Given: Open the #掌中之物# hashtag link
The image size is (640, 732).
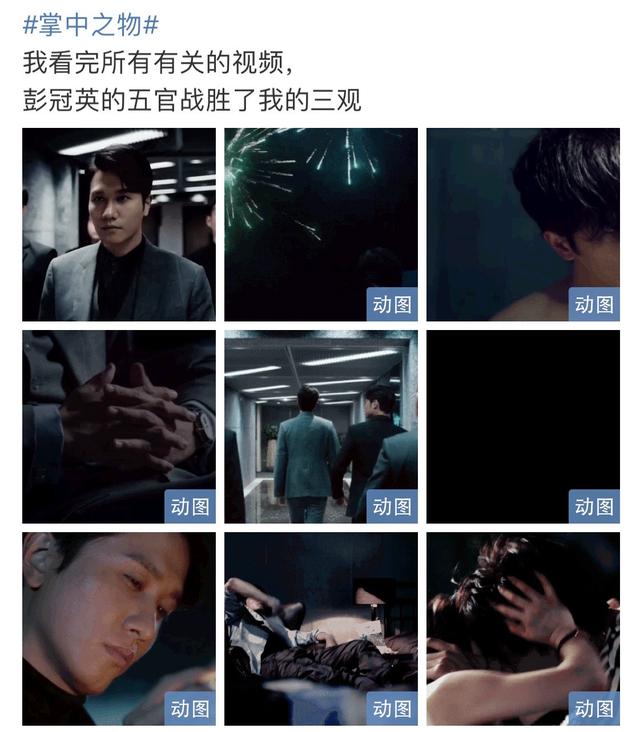Looking at the screenshot, I should pos(91,25).
